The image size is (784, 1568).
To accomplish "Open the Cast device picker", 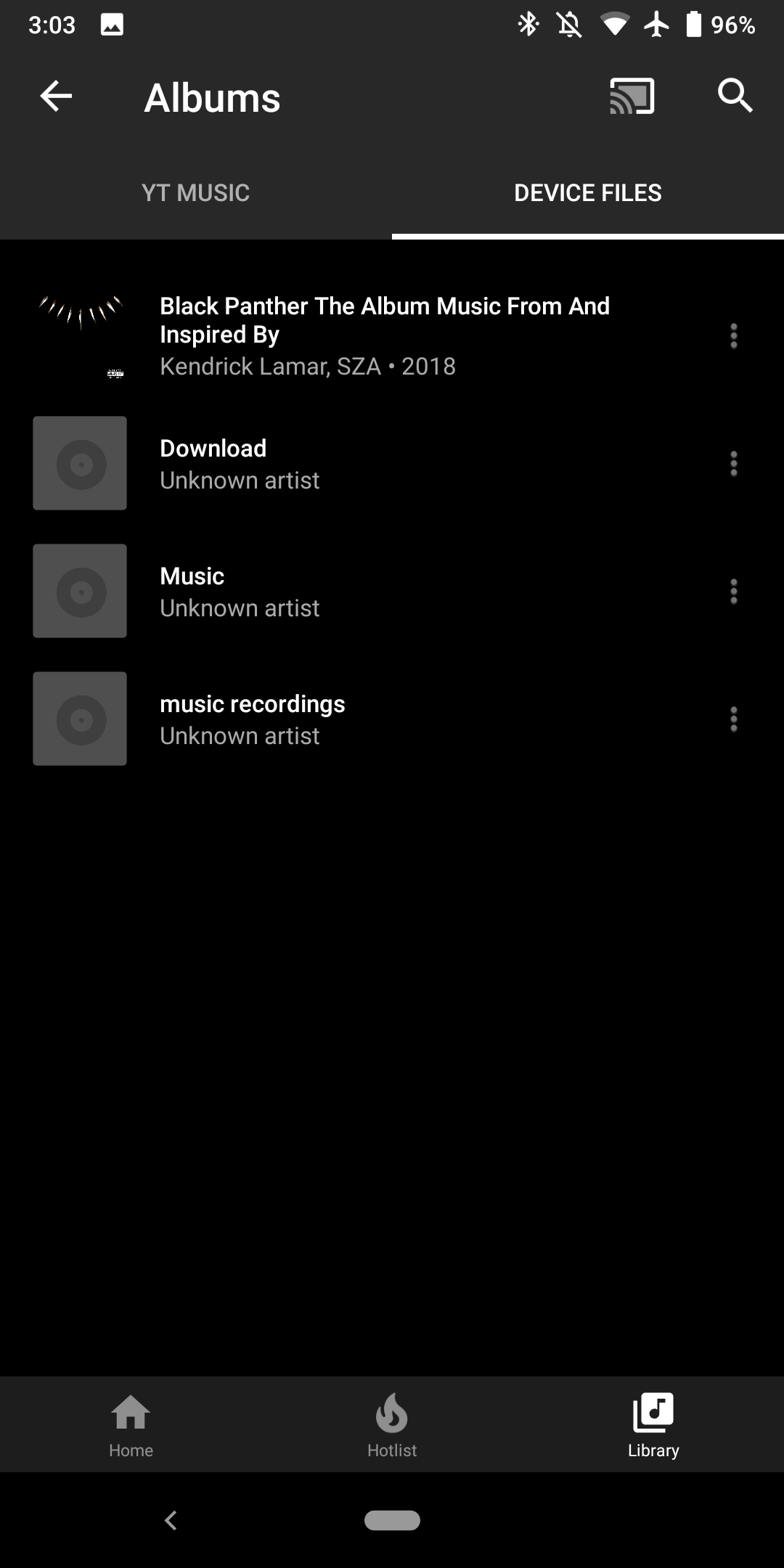I will point(631,97).
